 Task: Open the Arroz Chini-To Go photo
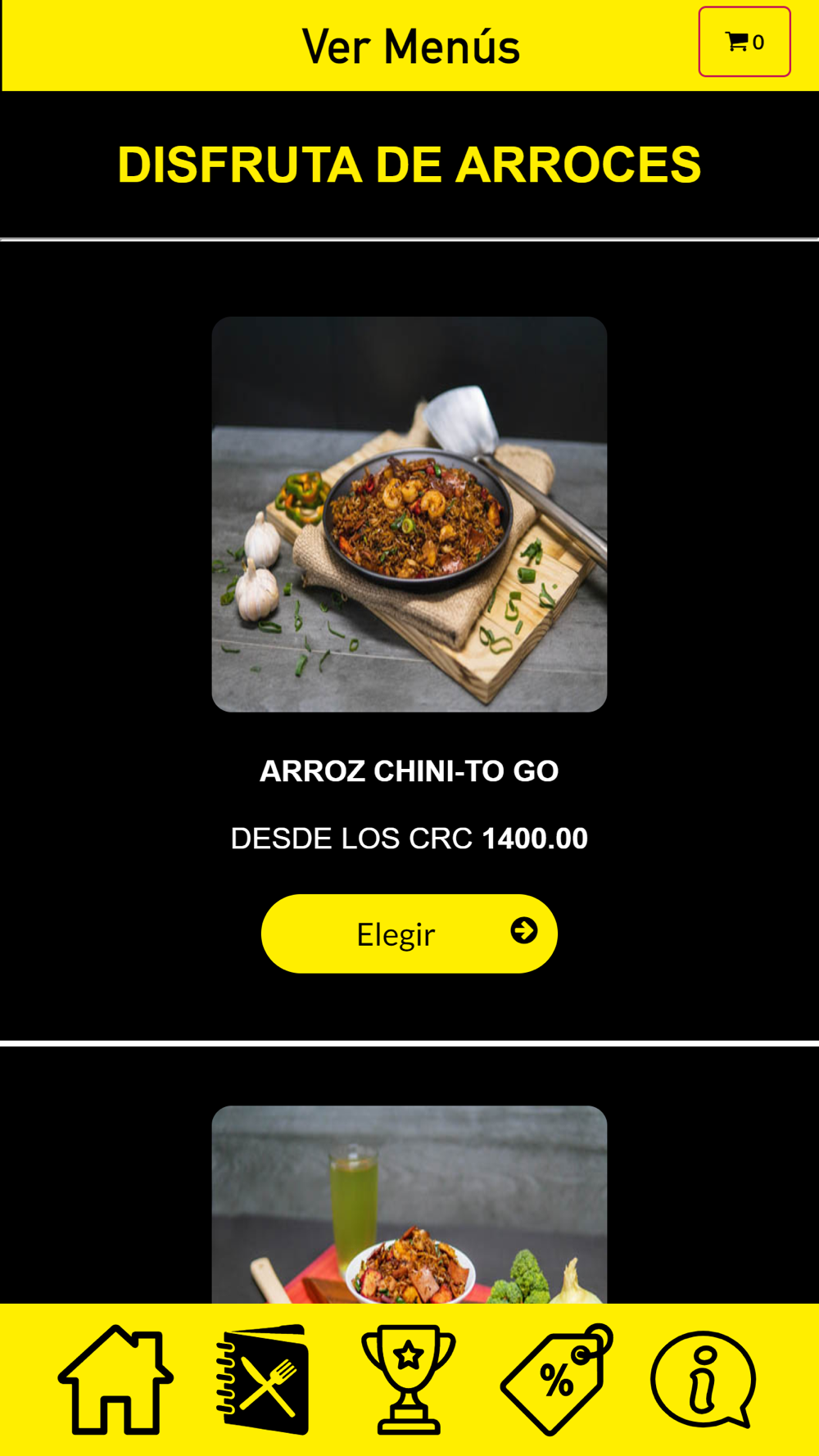coord(409,514)
